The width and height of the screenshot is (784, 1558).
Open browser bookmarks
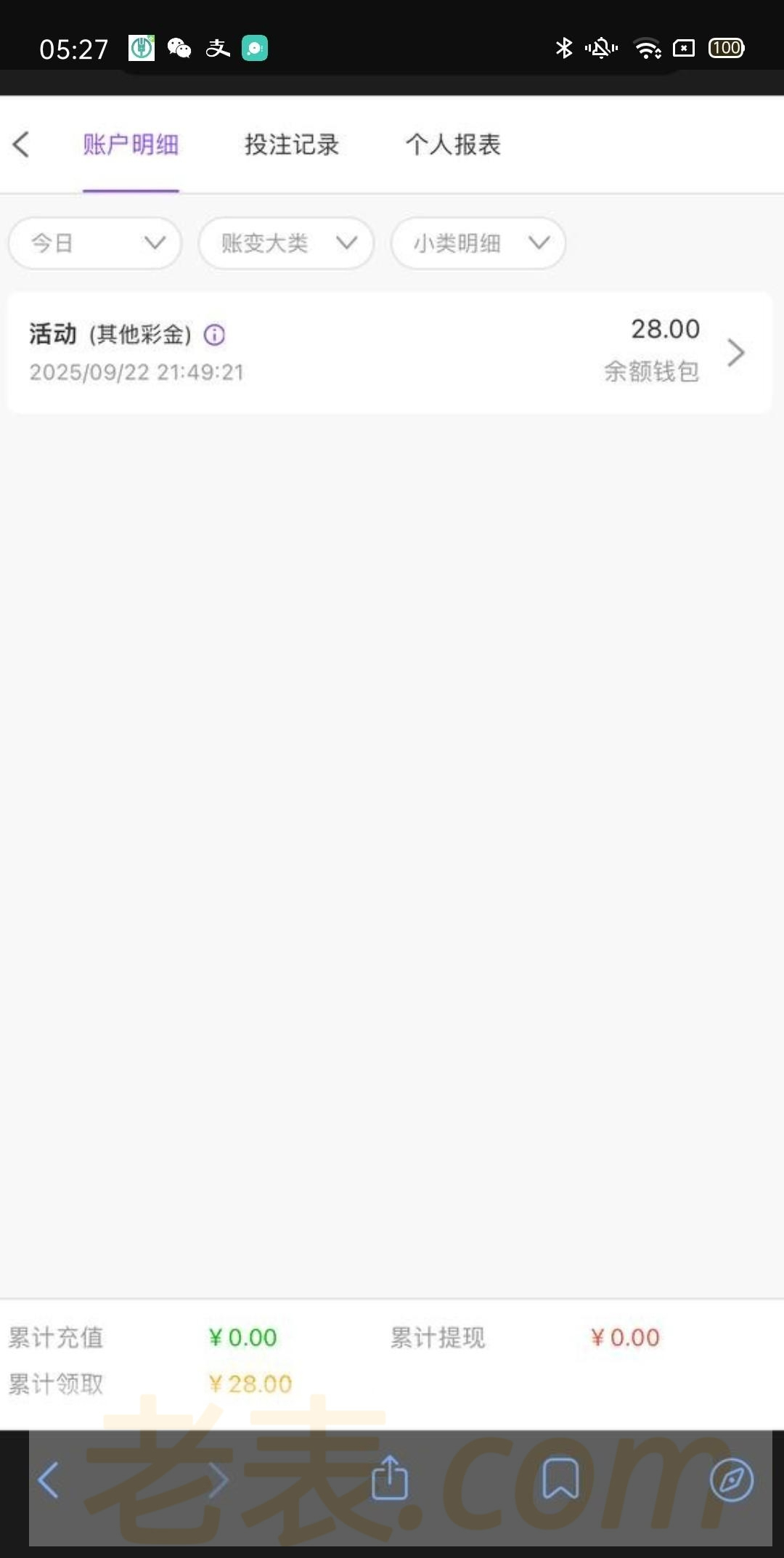[x=560, y=1478]
